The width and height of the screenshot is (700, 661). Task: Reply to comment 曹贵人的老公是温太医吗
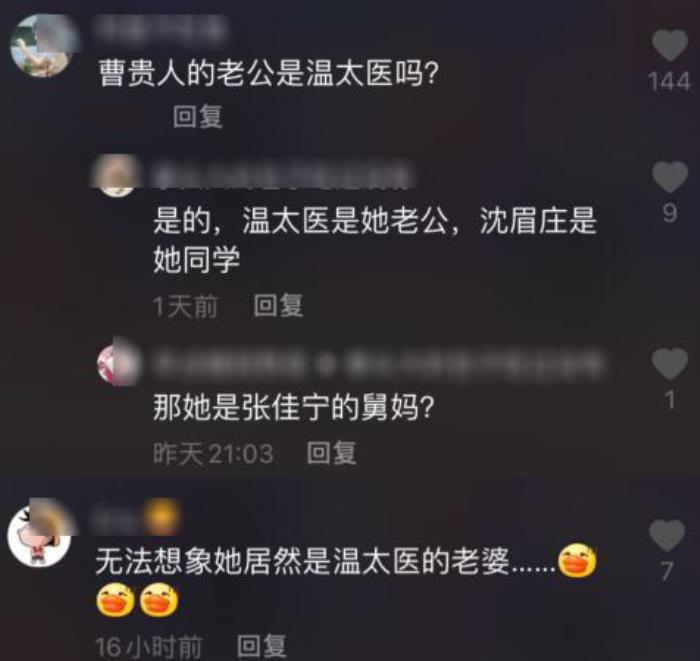click(197, 118)
